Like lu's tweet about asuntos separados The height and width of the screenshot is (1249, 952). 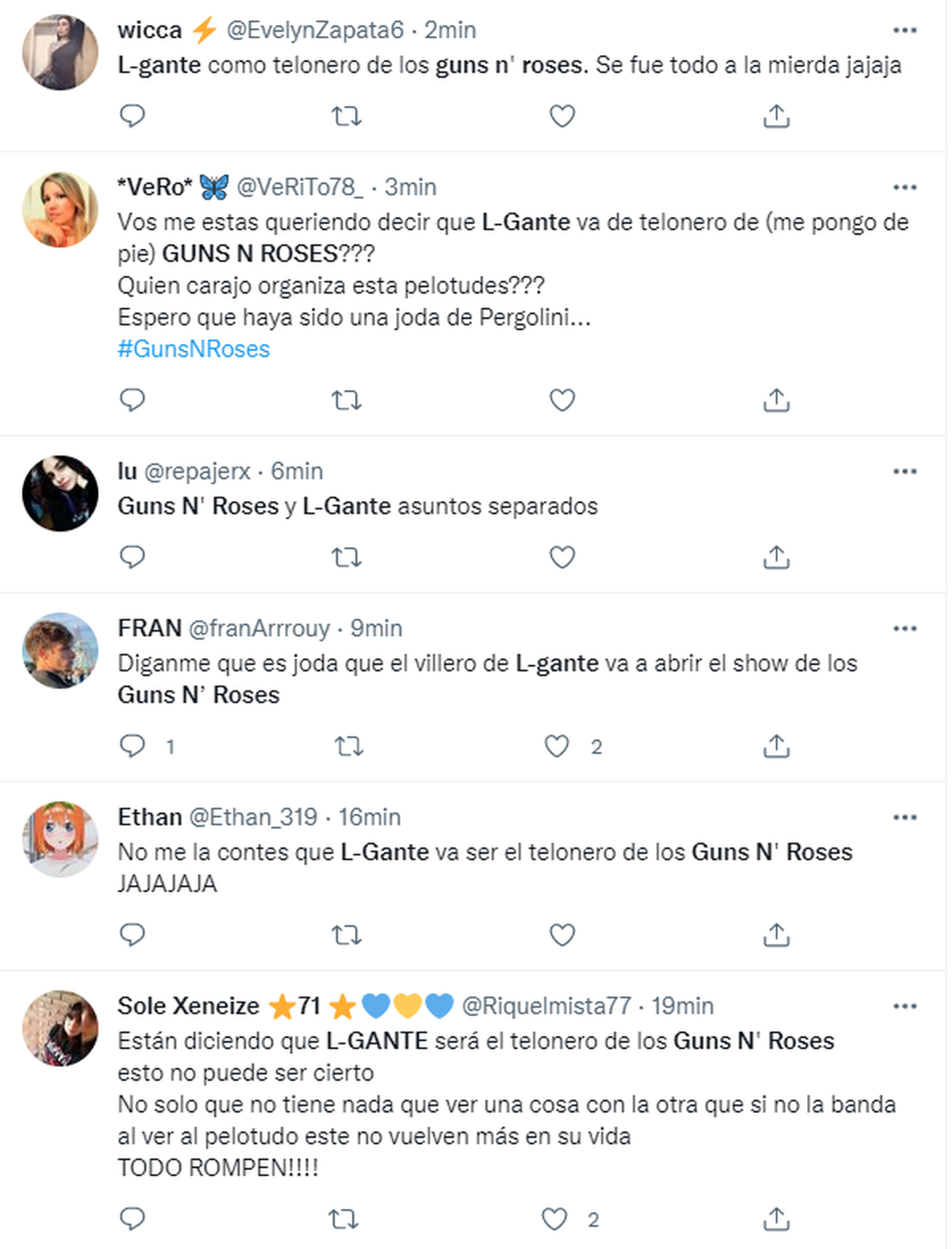(562, 557)
